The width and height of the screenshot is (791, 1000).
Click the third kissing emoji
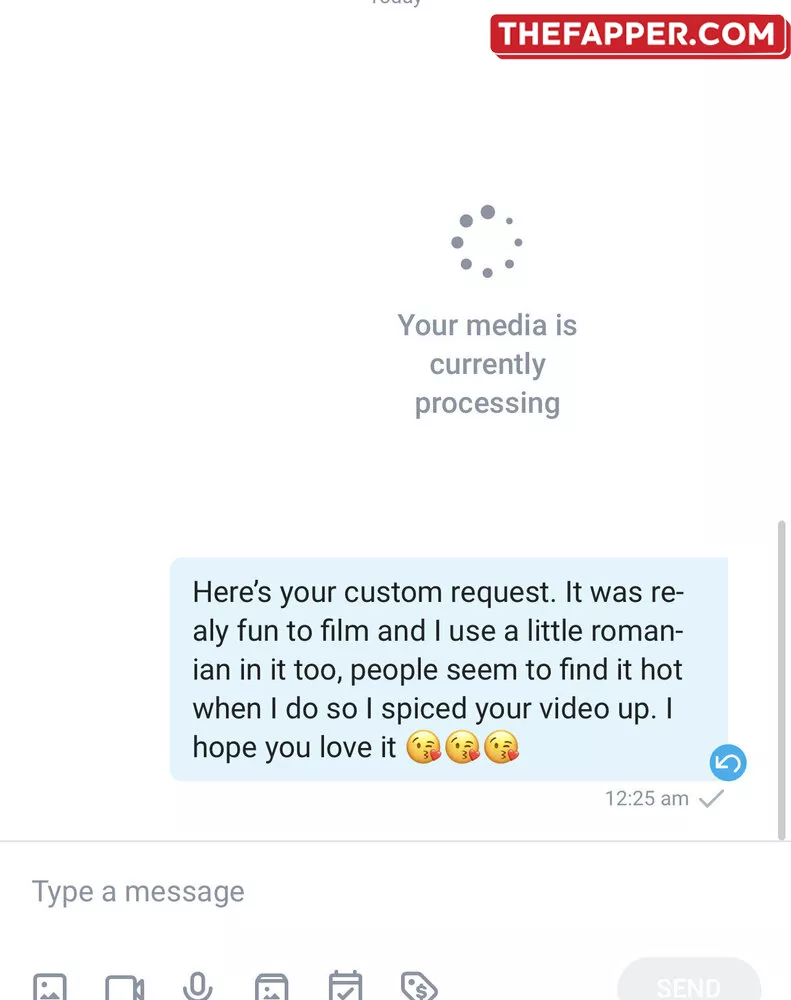coord(502,748)
